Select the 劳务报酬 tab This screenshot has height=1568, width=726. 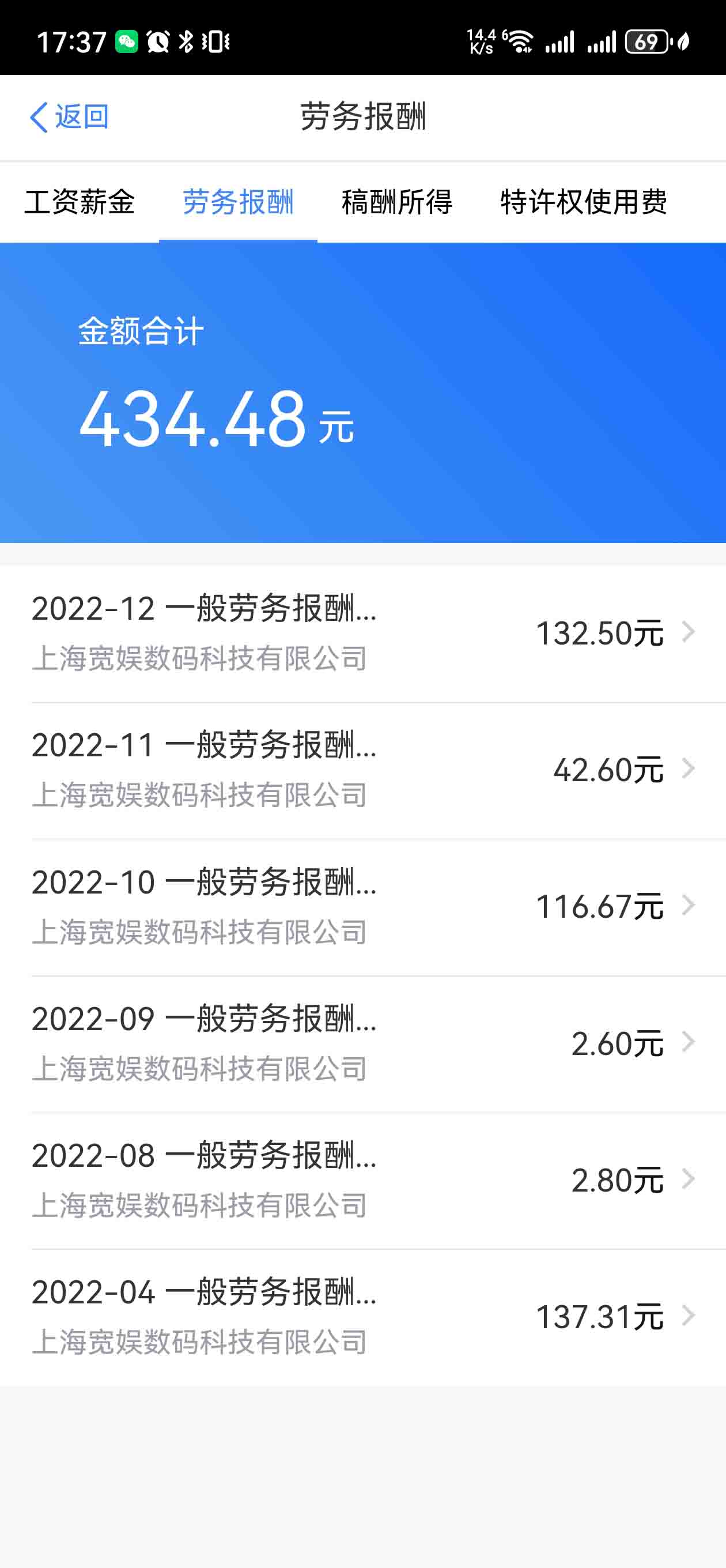click(238, 202)
